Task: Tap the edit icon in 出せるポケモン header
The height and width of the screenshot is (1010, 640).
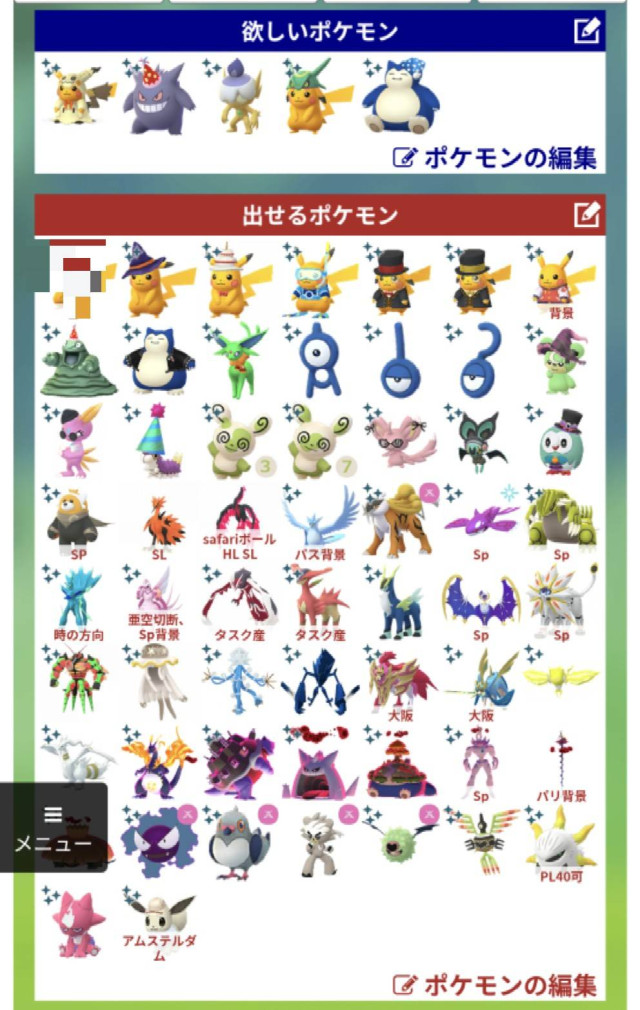Action: (x=587, y=214)
